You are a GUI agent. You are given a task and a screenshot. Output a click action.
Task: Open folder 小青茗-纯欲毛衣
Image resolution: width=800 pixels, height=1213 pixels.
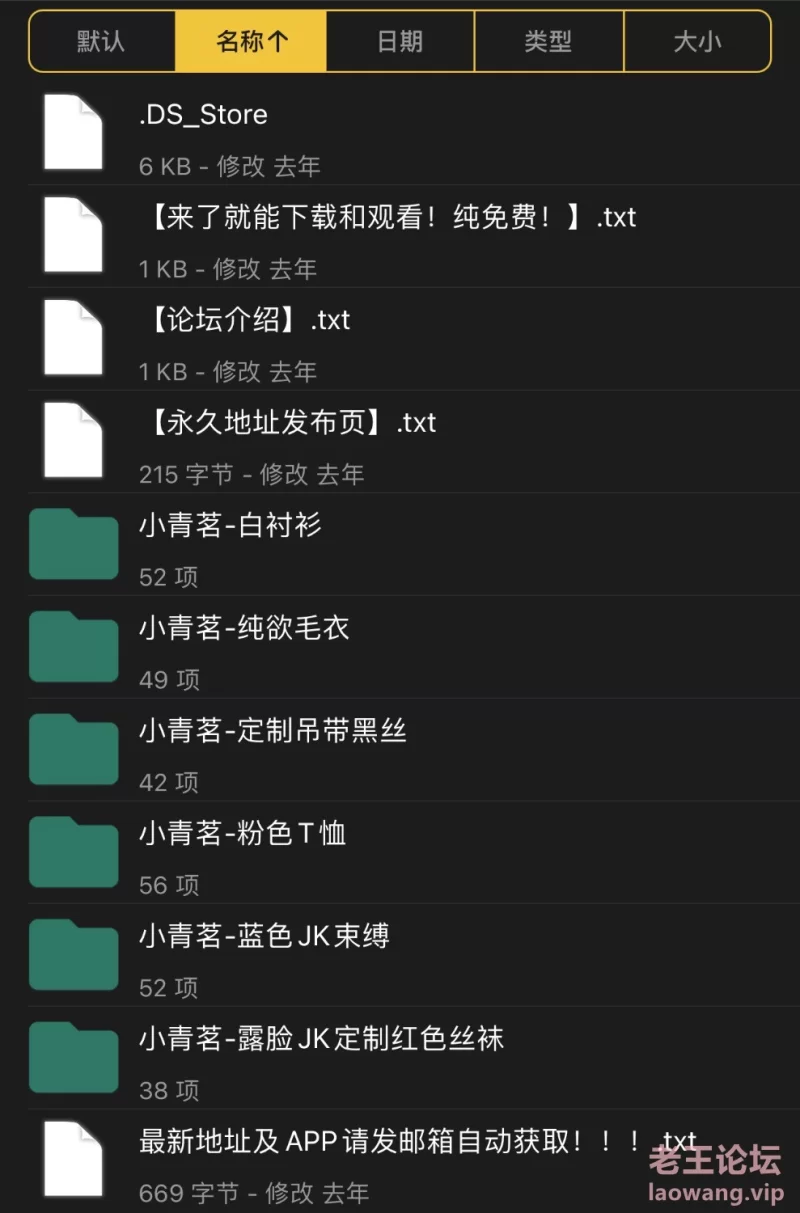click(x=244, y=628)
